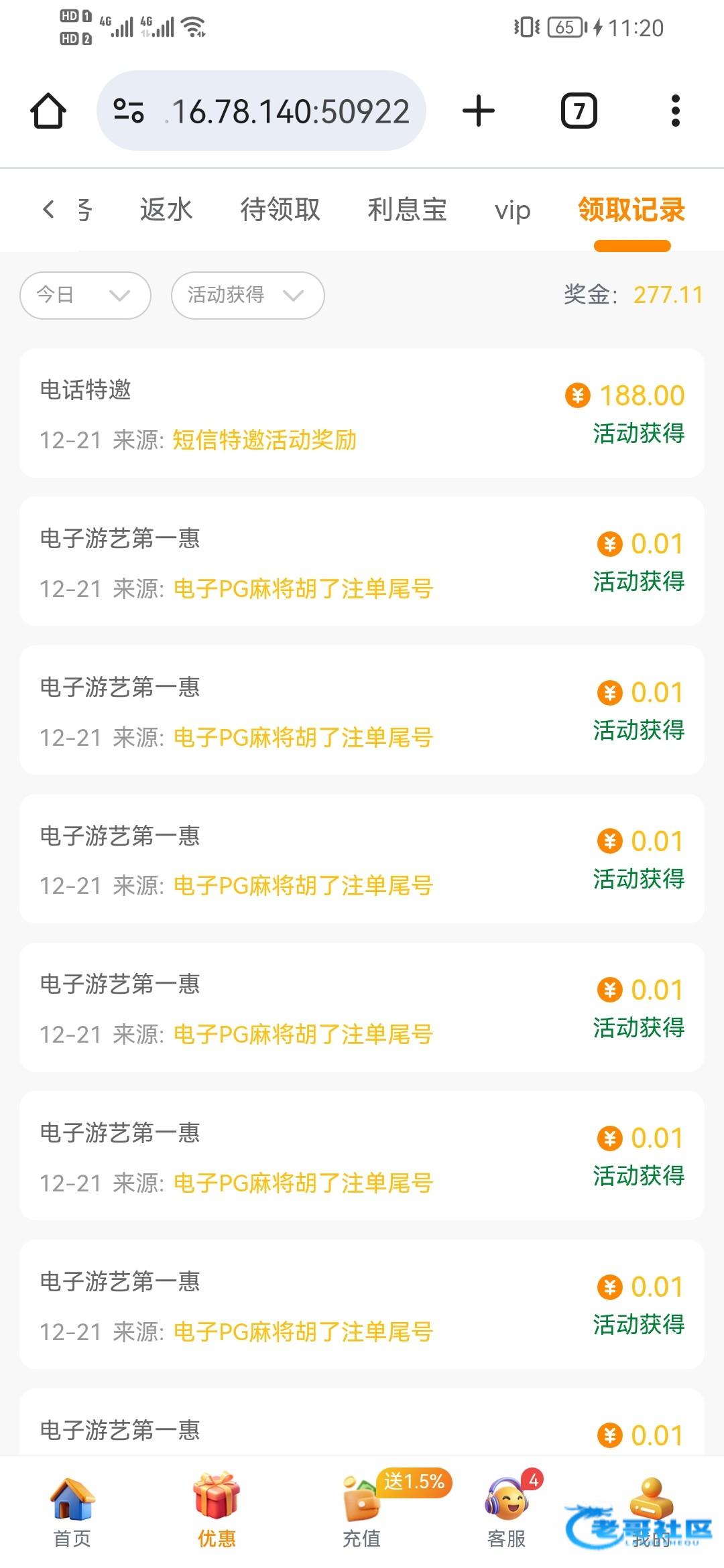
Task: Switch to the 待领取 tab
Action: click(280, 209)
